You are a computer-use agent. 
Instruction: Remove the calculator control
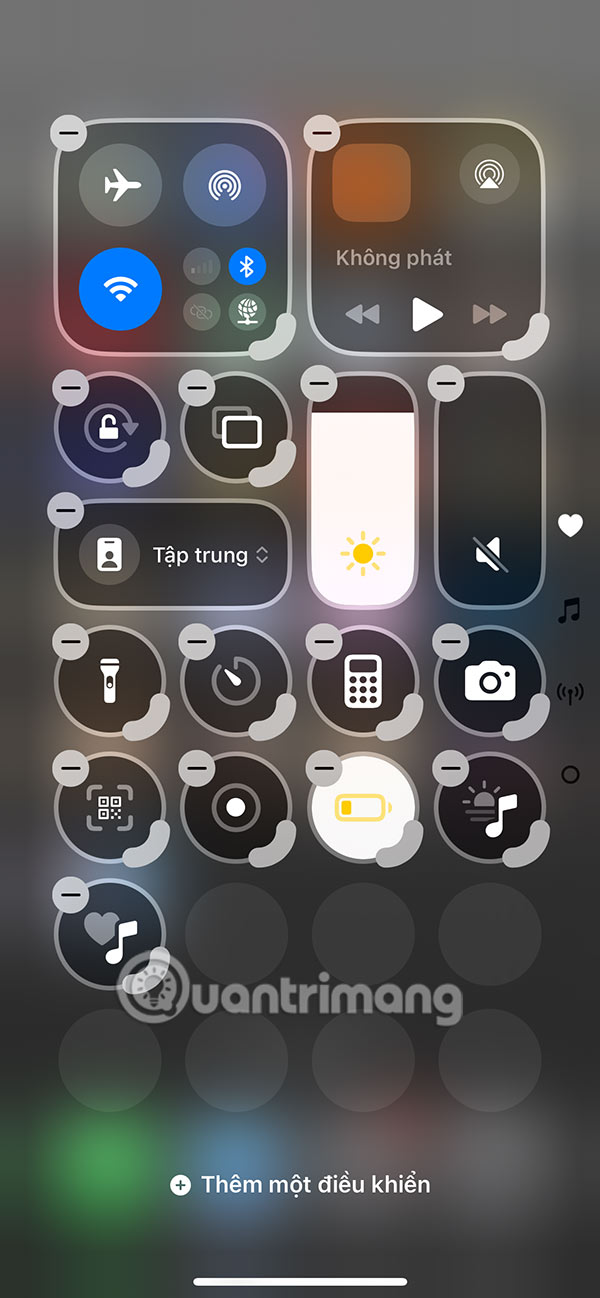(321, 638)
